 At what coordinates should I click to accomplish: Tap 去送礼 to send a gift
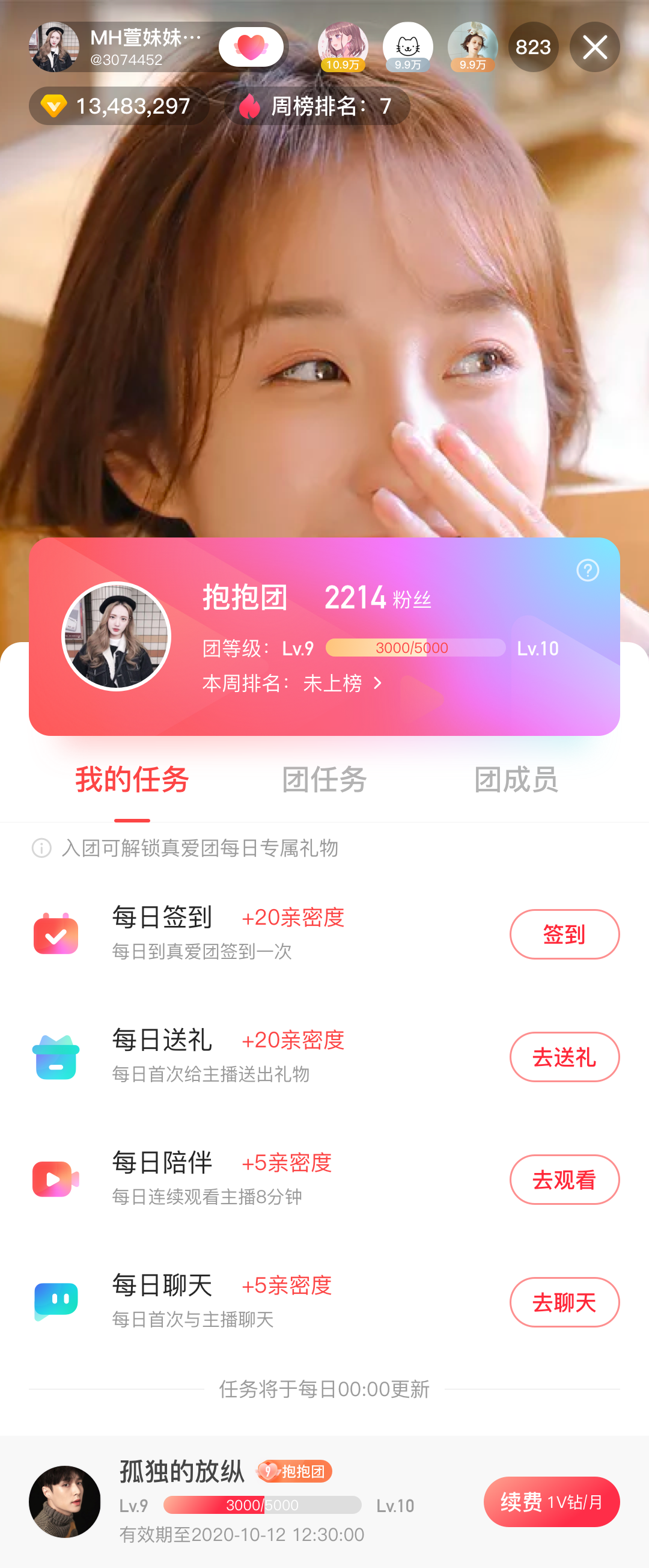(564, 1058)
